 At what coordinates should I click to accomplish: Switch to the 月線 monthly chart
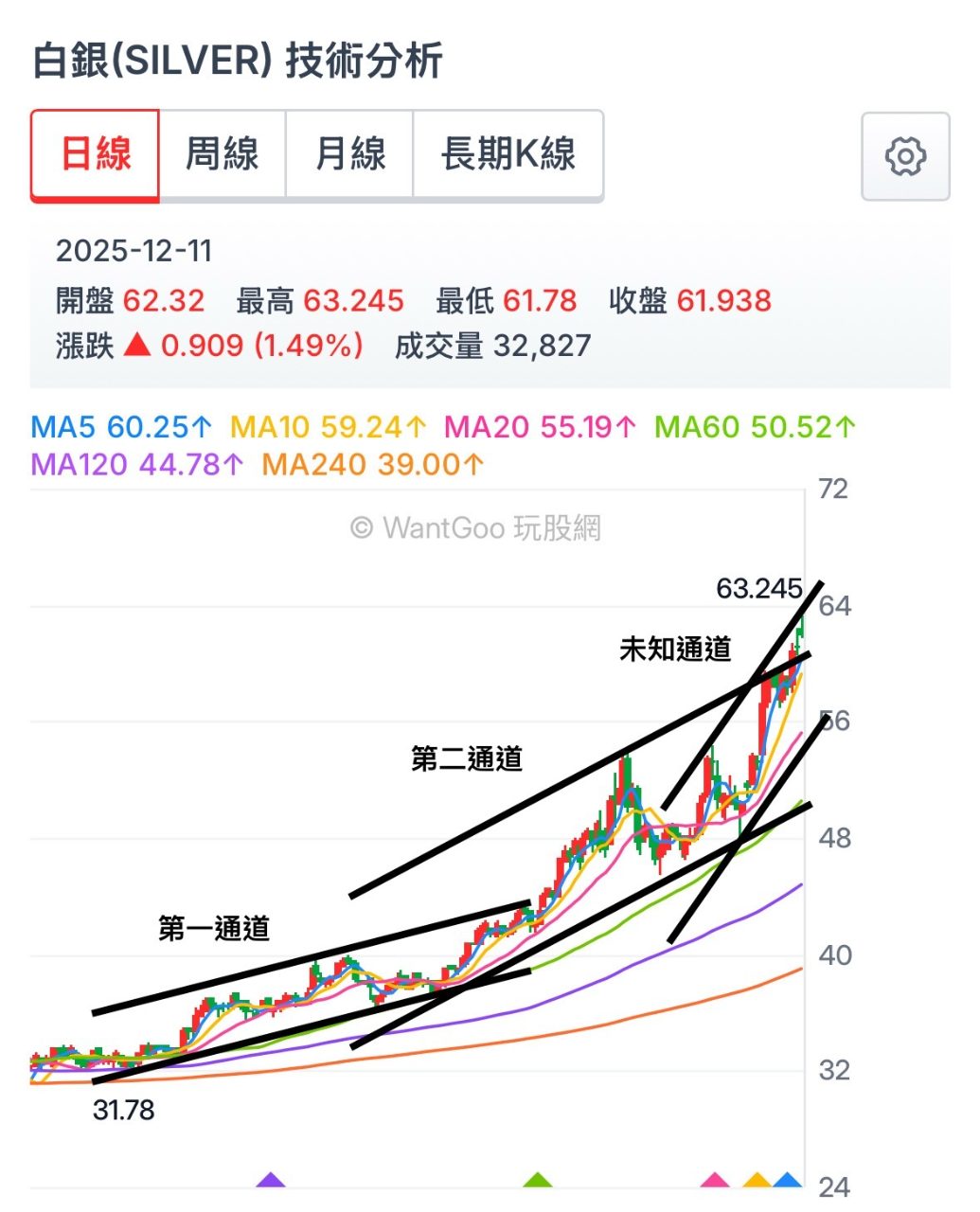click(349, 154)
